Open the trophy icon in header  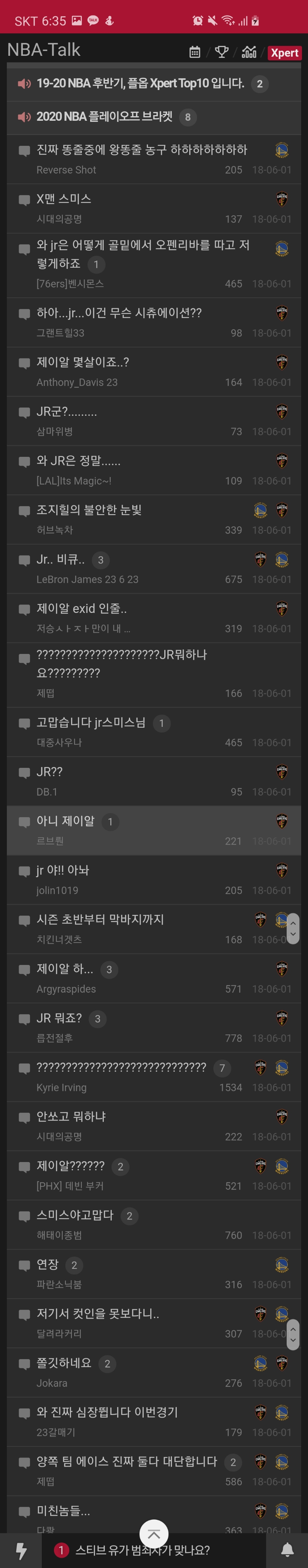[x=222, y=52]
